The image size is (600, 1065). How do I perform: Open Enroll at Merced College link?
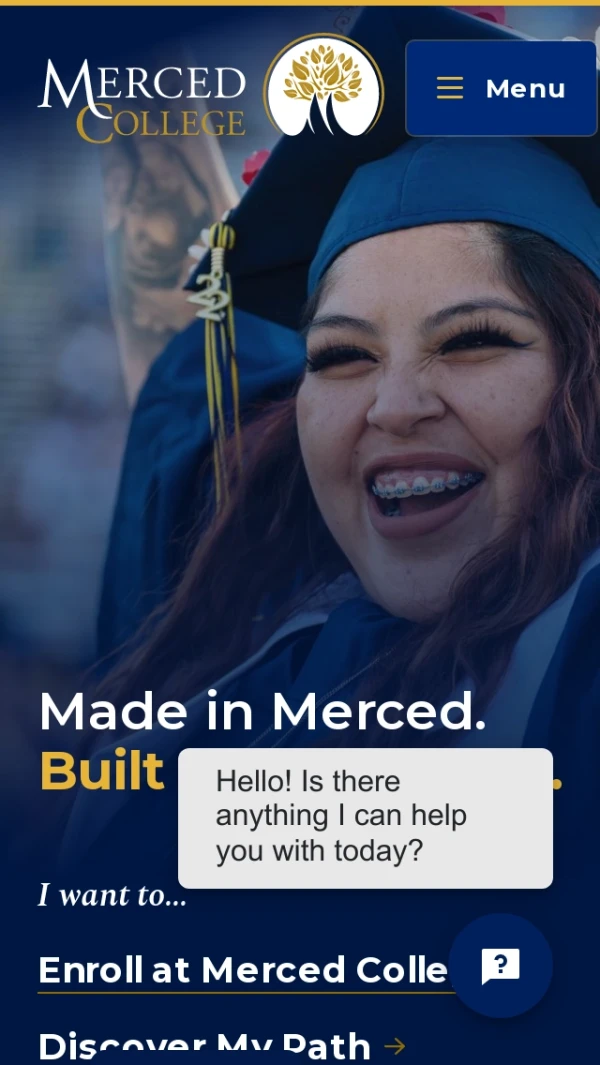(240, 970)
